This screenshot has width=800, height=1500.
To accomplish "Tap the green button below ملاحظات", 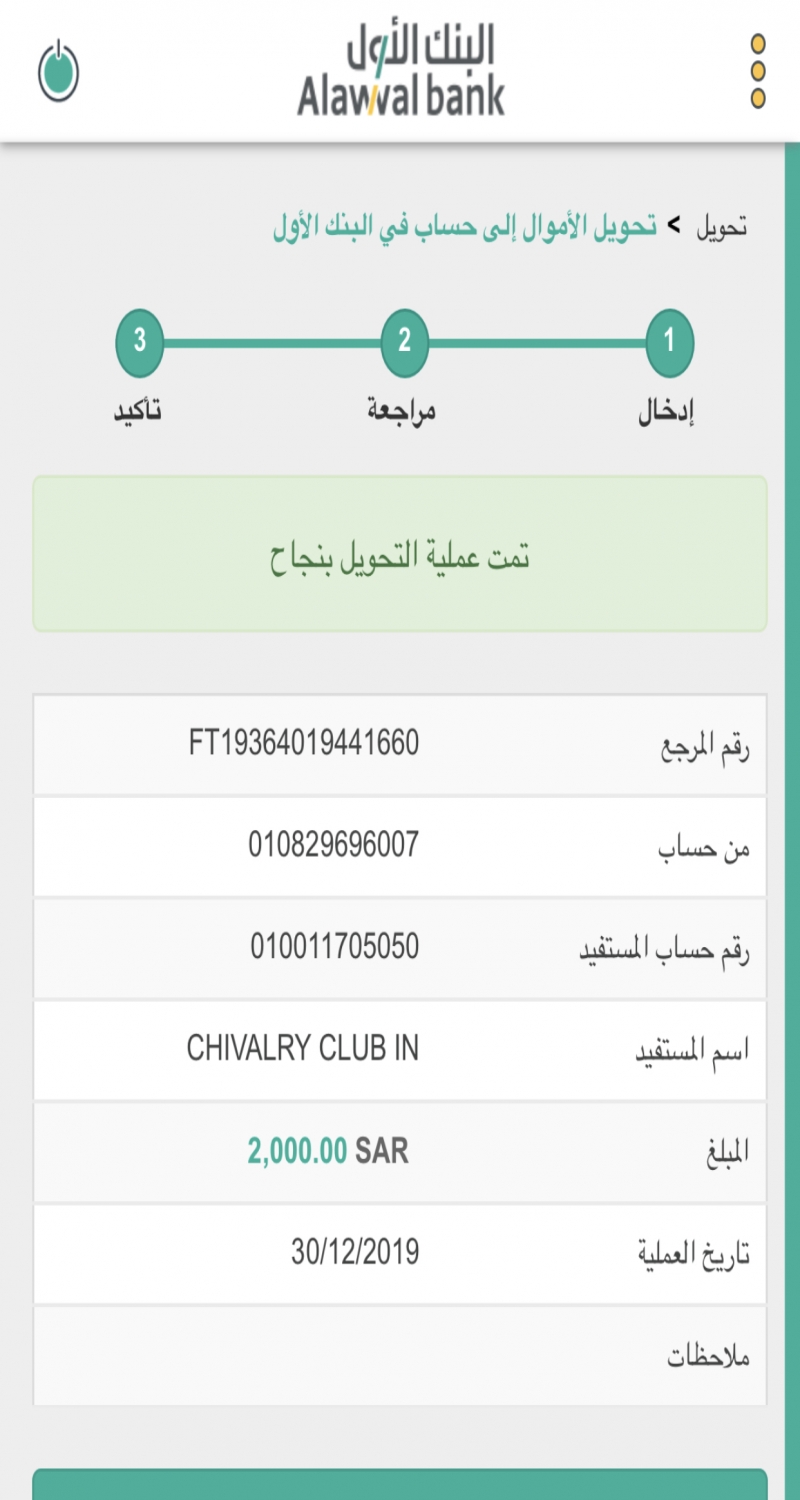I will pyautogui.click(x=400, y=1485).
